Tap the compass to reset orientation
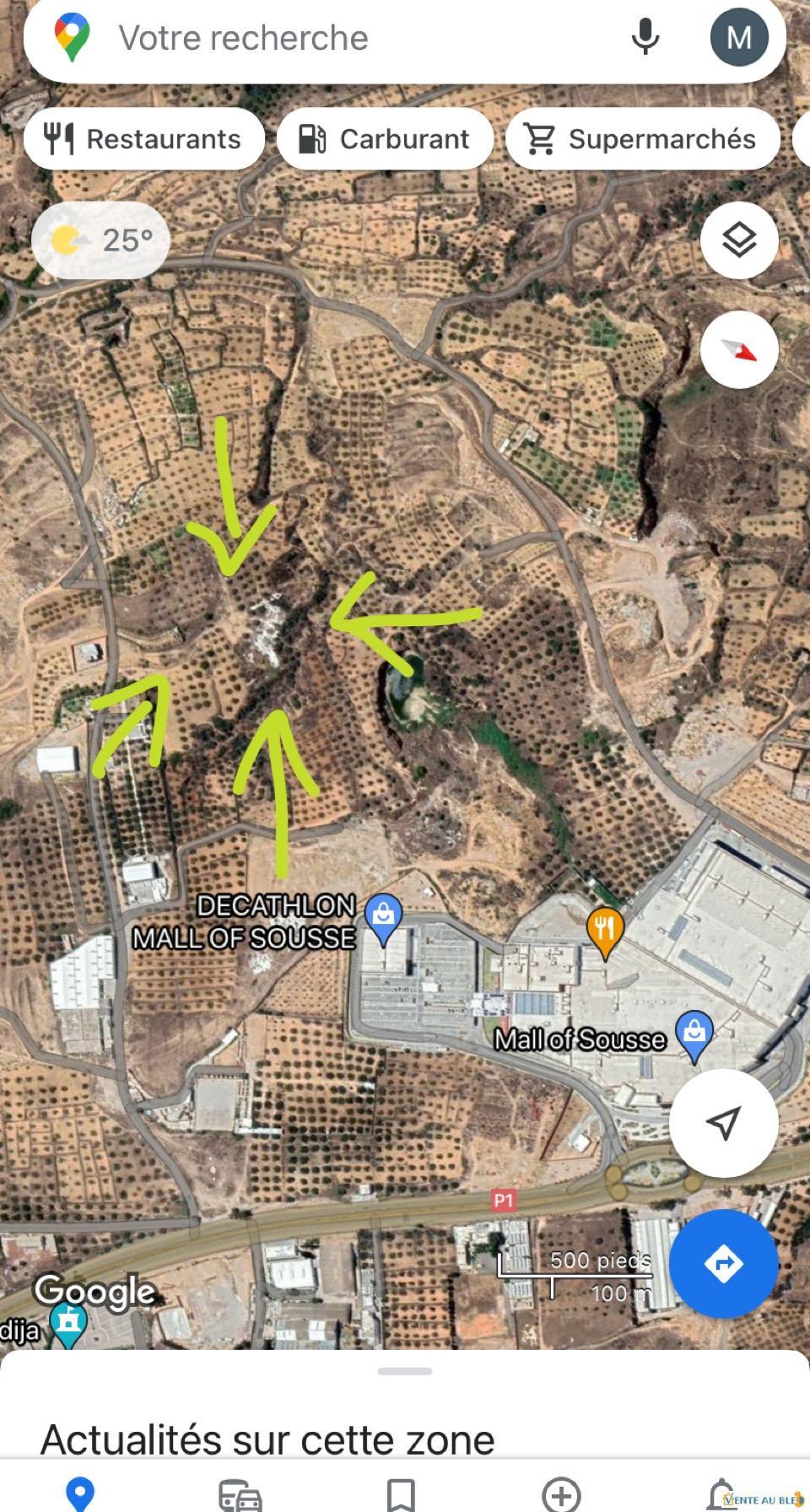Screen dimensions: 810x1512 point(739,350)
